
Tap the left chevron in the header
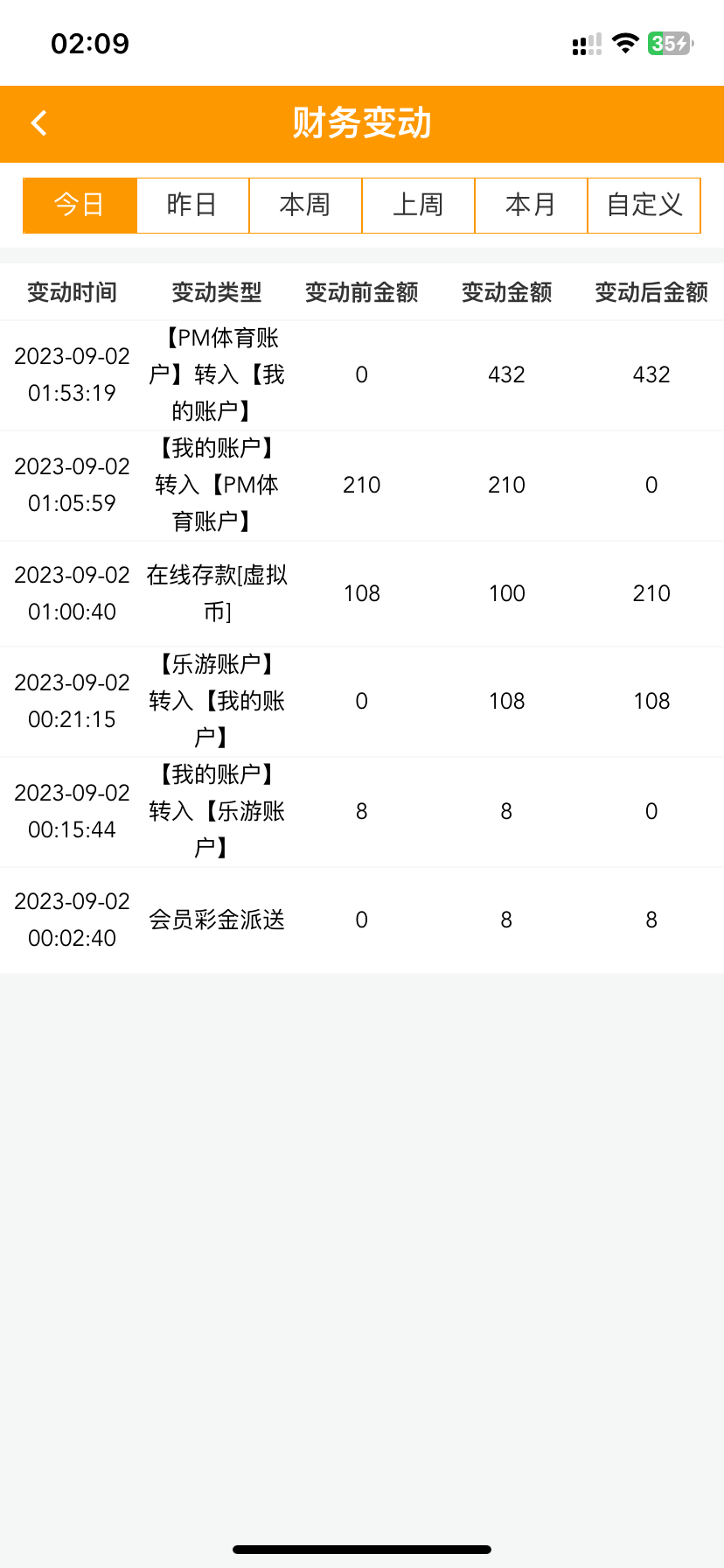[x=38, y=123]
